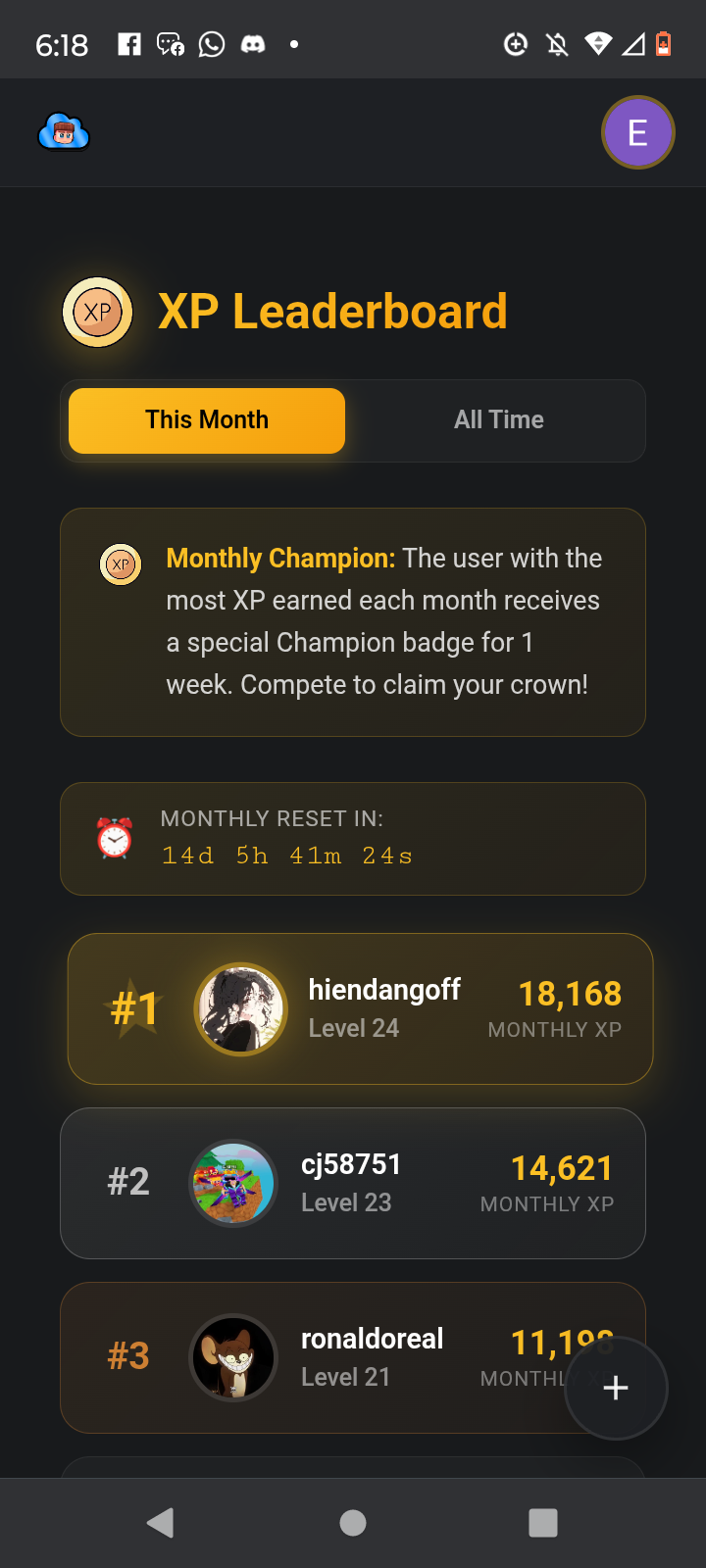Open cj58751's leaderboard entry
Viewport: 706px width, 1568px height.
(353, 1183)
